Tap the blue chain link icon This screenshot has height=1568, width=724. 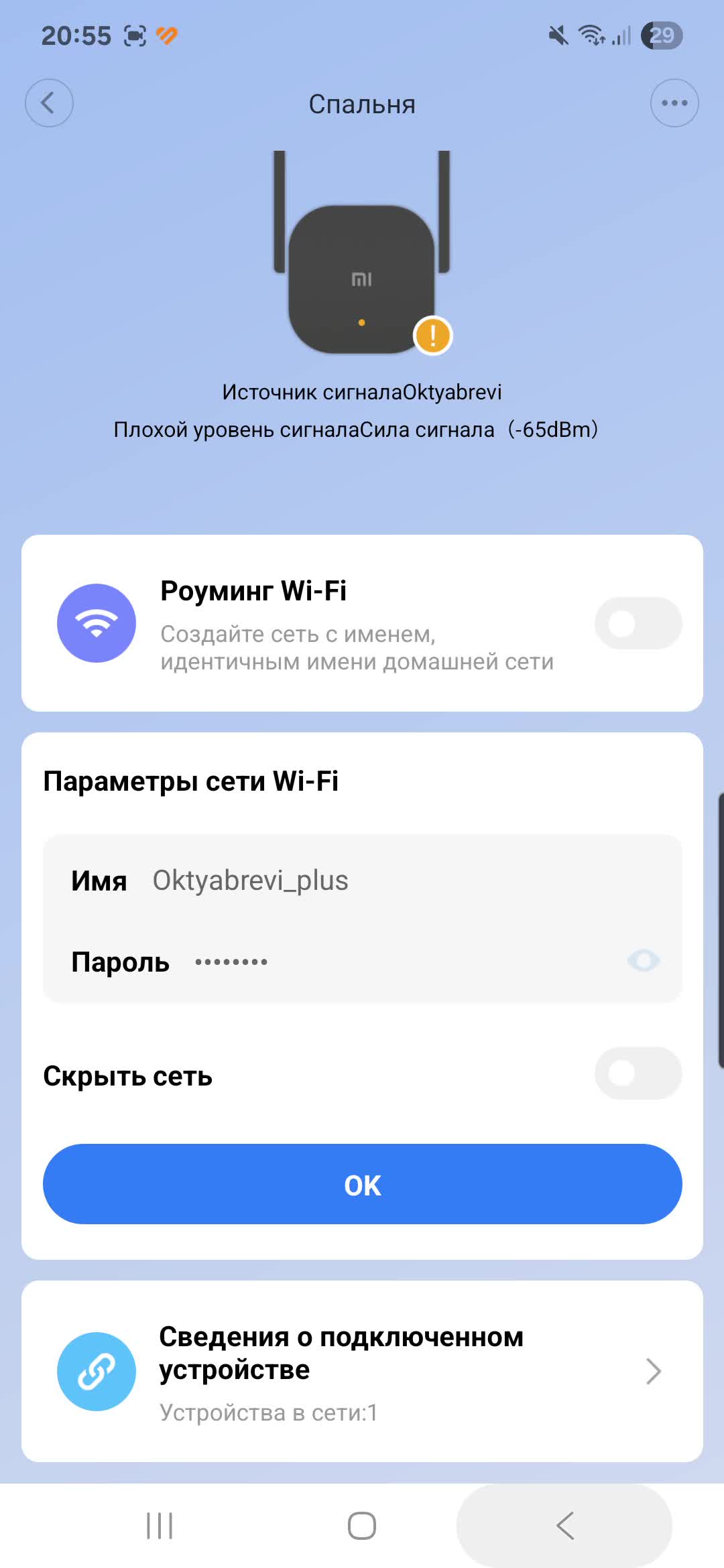[97, 1370]
